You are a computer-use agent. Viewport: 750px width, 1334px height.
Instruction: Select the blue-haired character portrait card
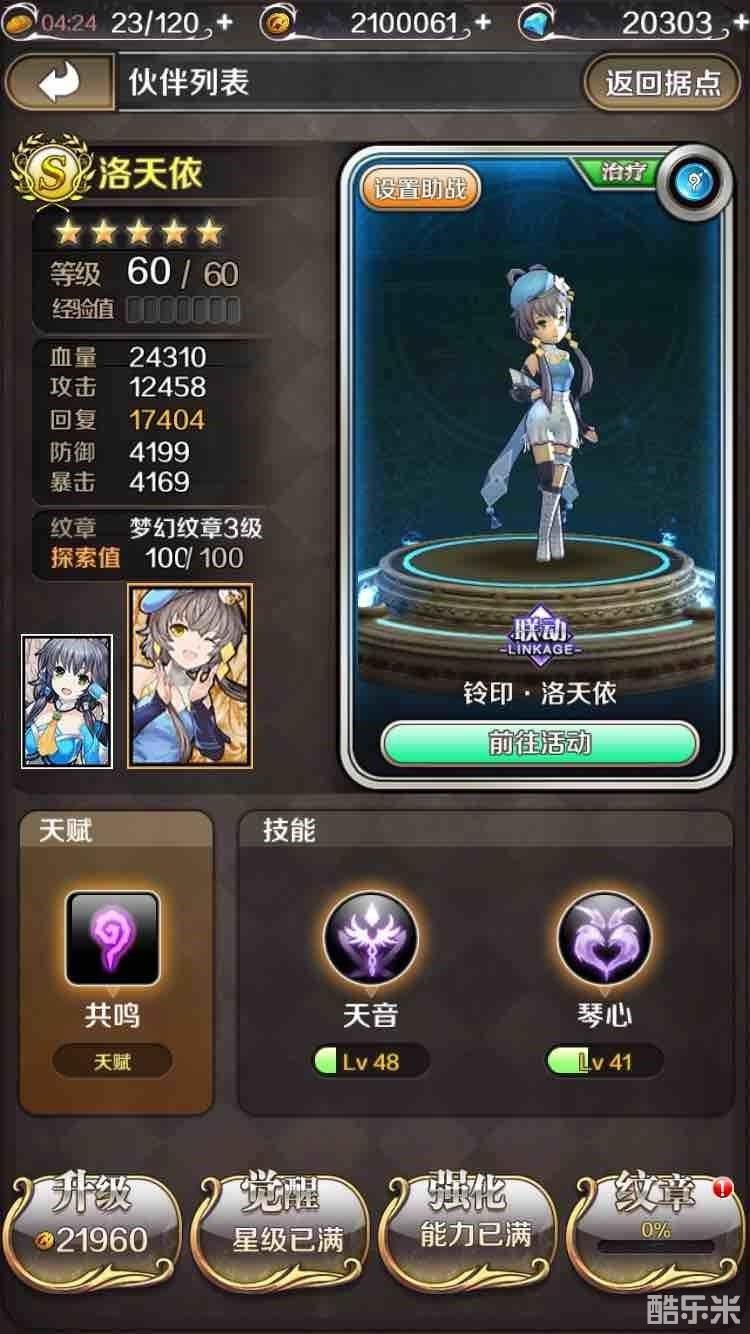tap(67, 700)
